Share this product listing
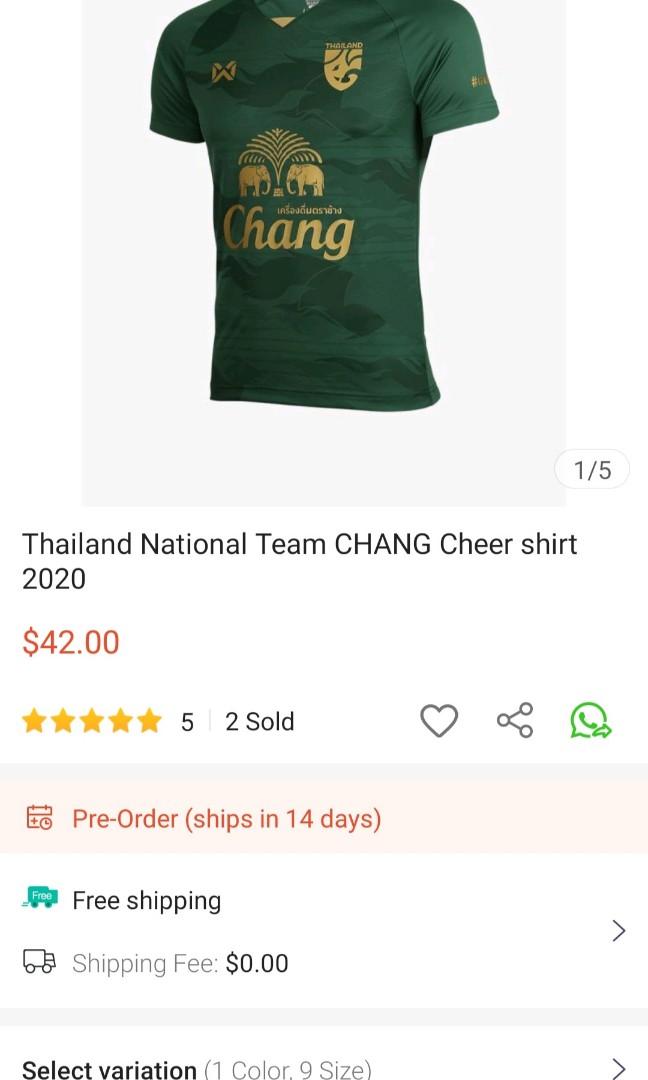 coord(515,721)
